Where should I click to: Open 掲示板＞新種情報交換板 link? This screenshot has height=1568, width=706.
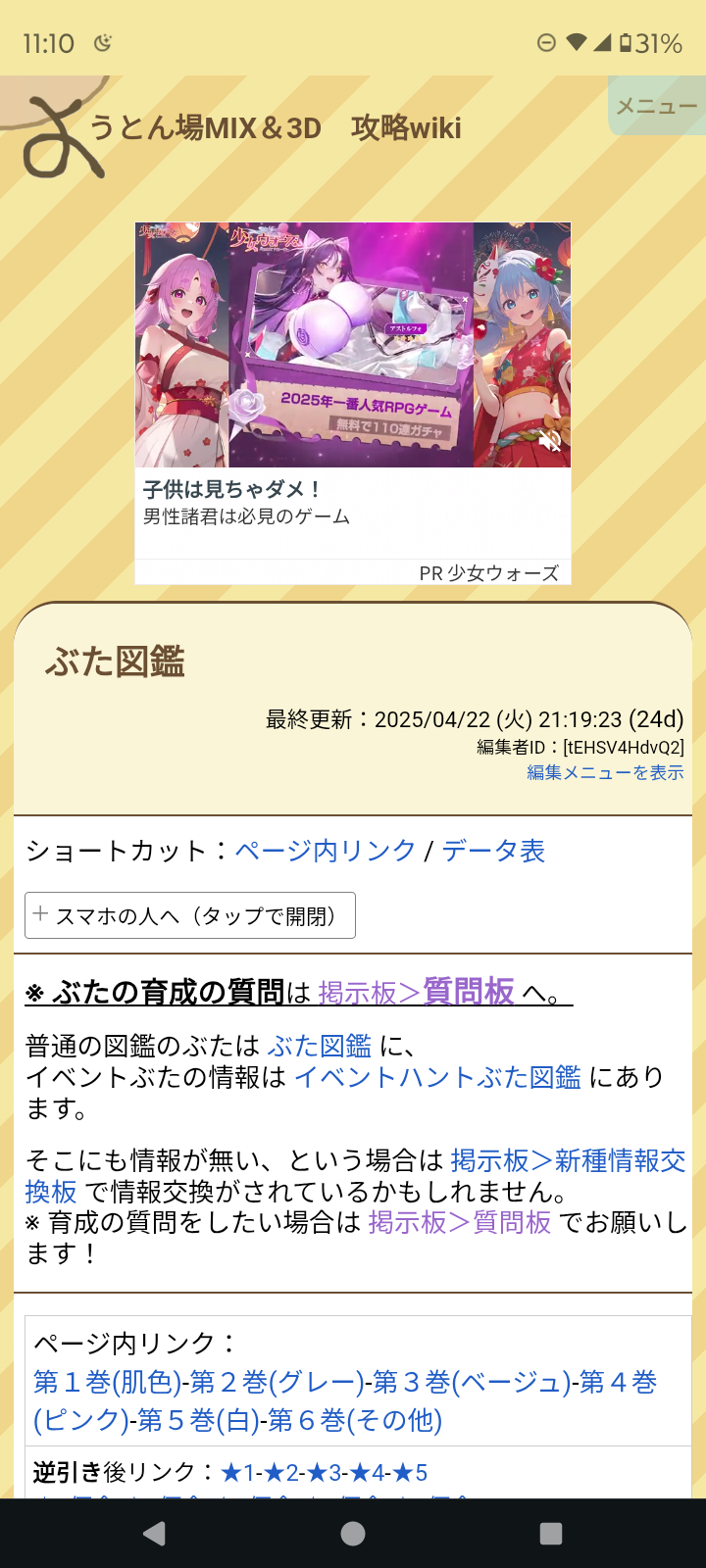(567, 1161)
